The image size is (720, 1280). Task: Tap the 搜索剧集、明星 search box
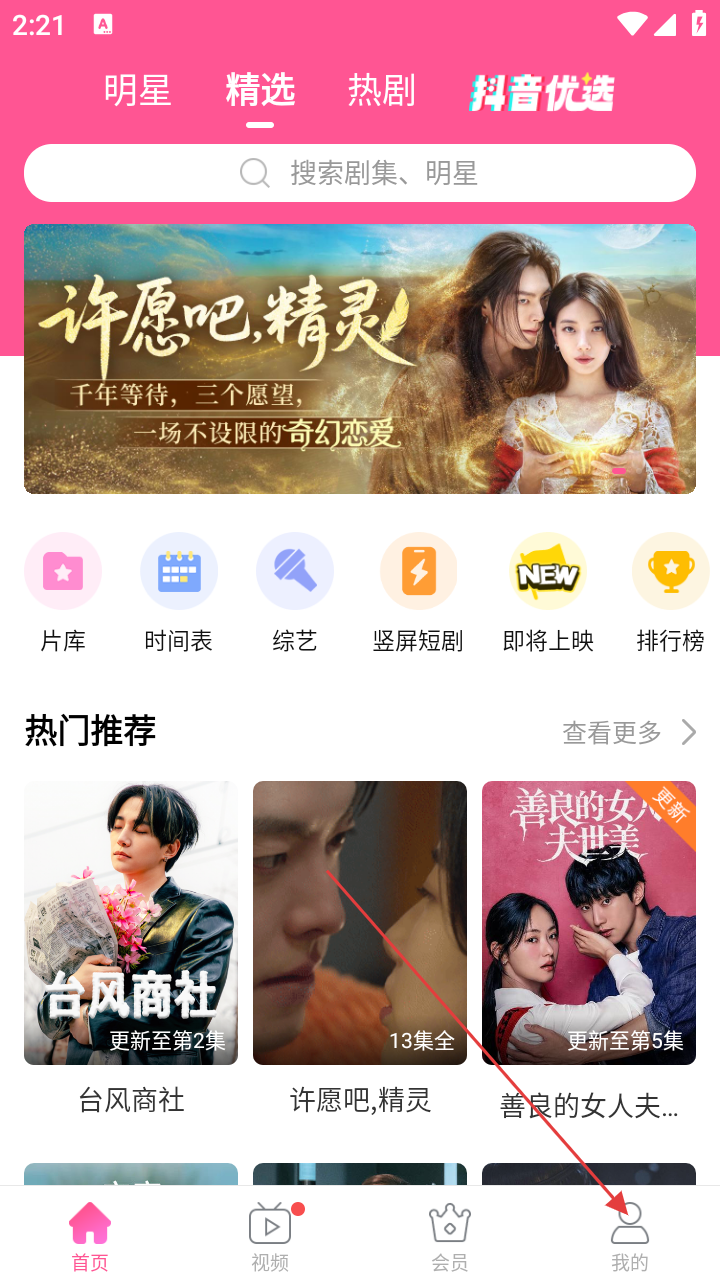[x=360, y=173]
